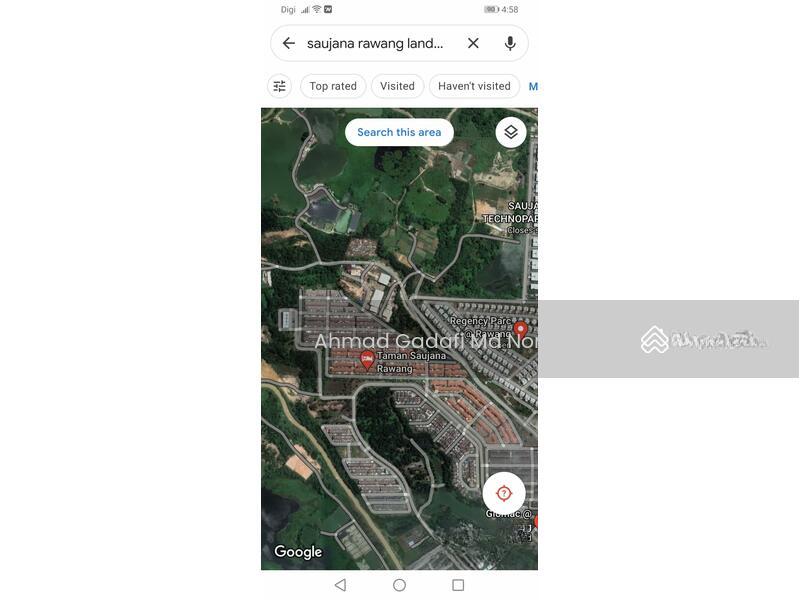Open the Taman Saujana Rawang map pin

tap(367, 360)
